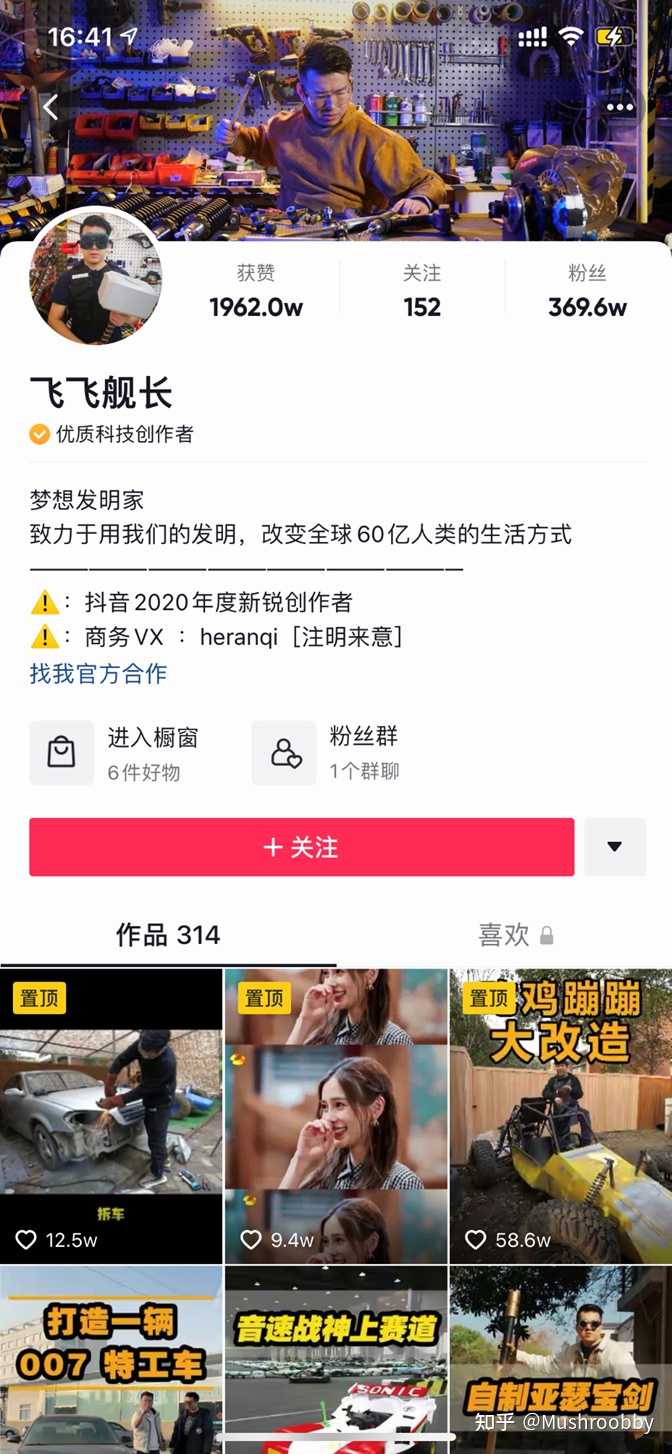Go back using the top-left arrow
Screen dimensions: 672x1454
50,107
